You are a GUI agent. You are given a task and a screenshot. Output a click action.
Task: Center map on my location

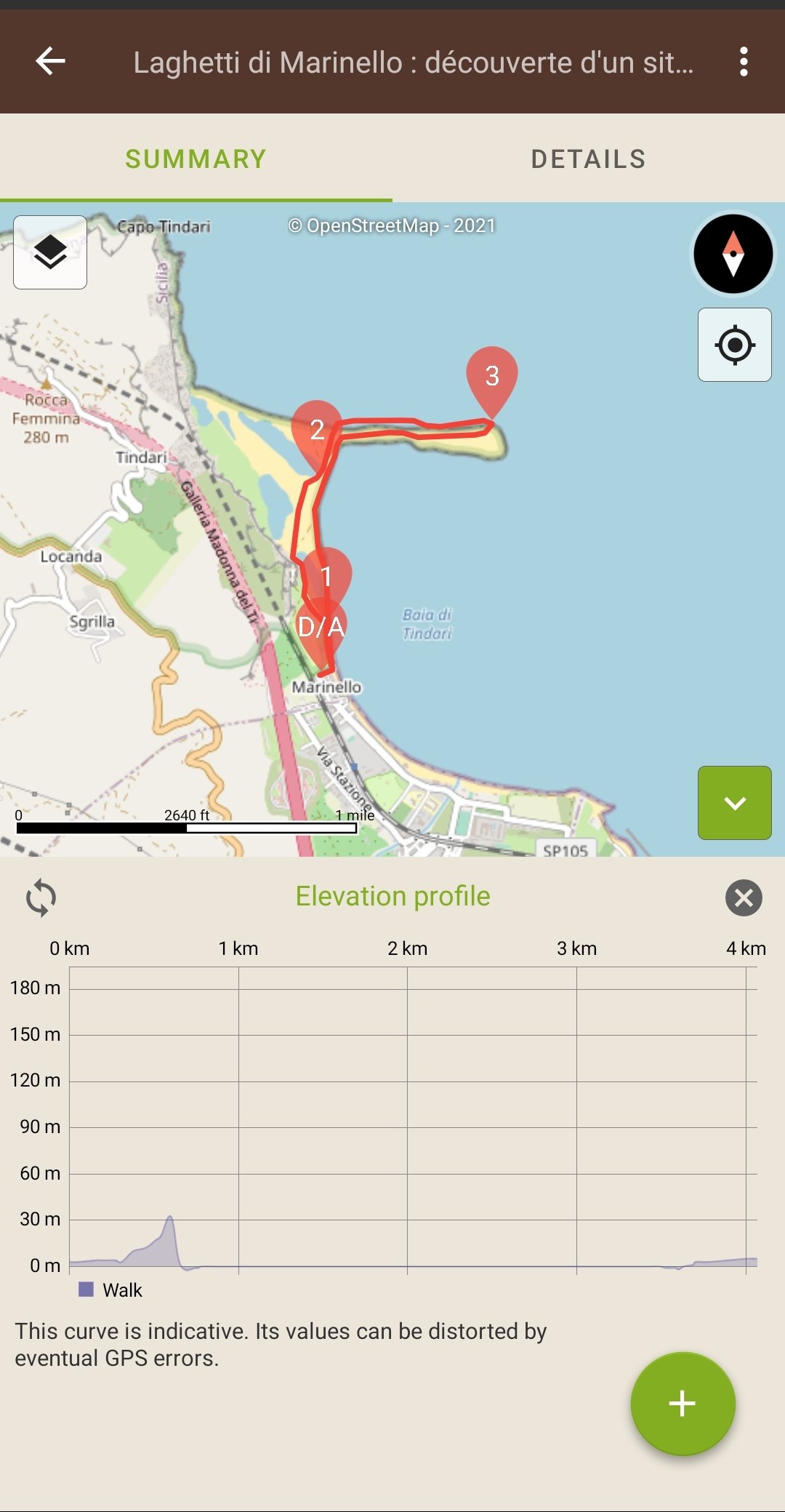point(735,345)
